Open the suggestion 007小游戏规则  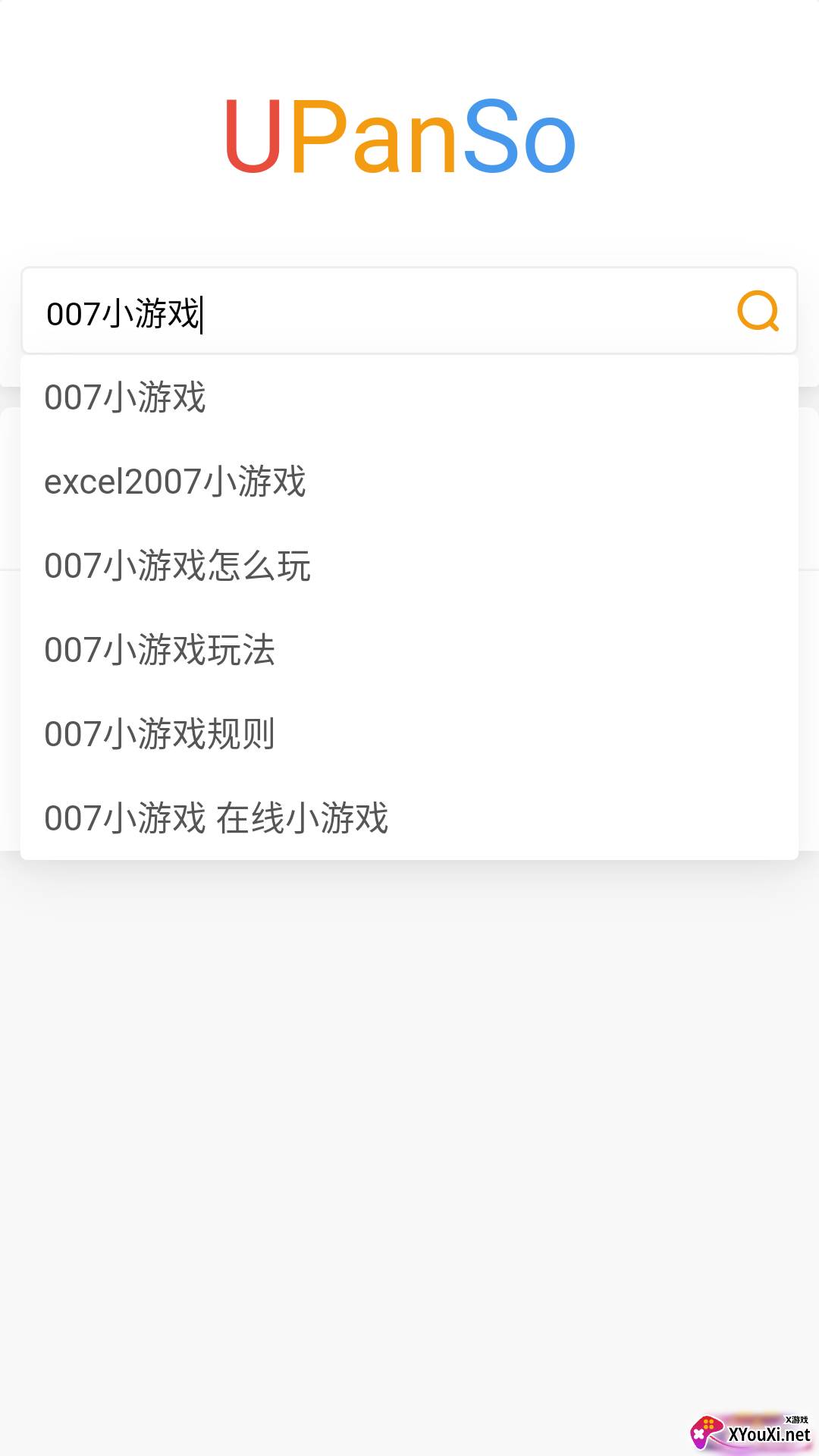click(x=409, y=734)
